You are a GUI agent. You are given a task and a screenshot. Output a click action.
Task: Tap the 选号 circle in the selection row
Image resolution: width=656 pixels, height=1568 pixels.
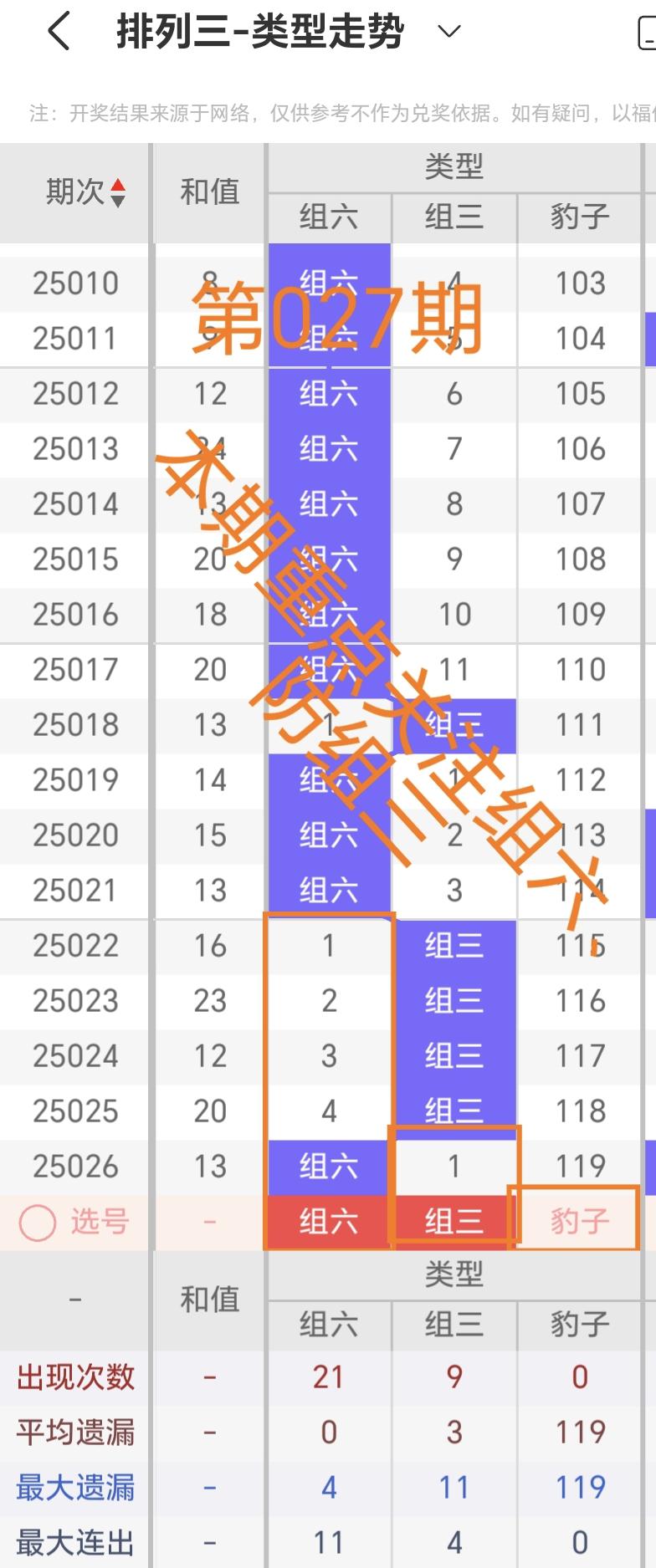point(38,1223)
